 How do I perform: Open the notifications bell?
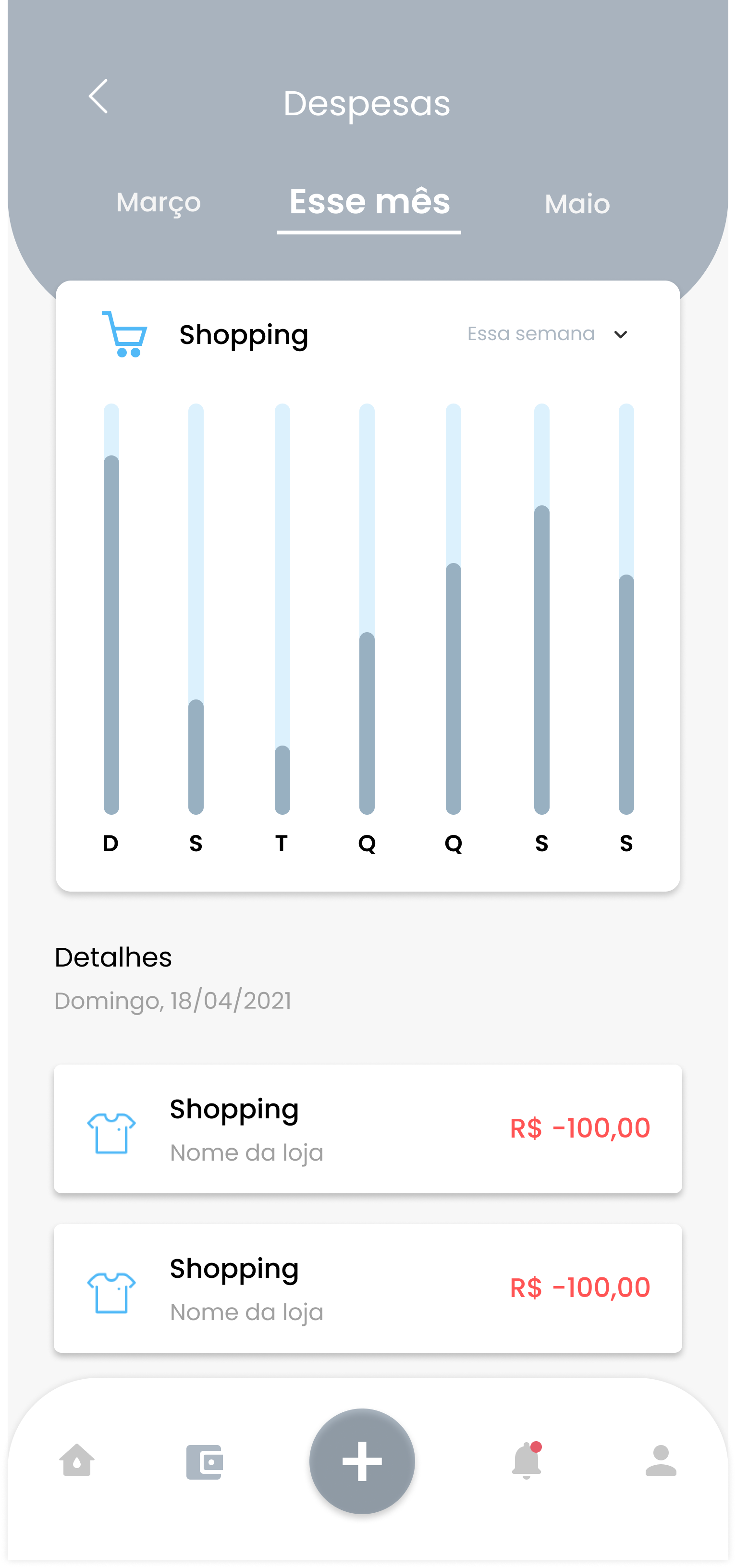[526, 1461]
